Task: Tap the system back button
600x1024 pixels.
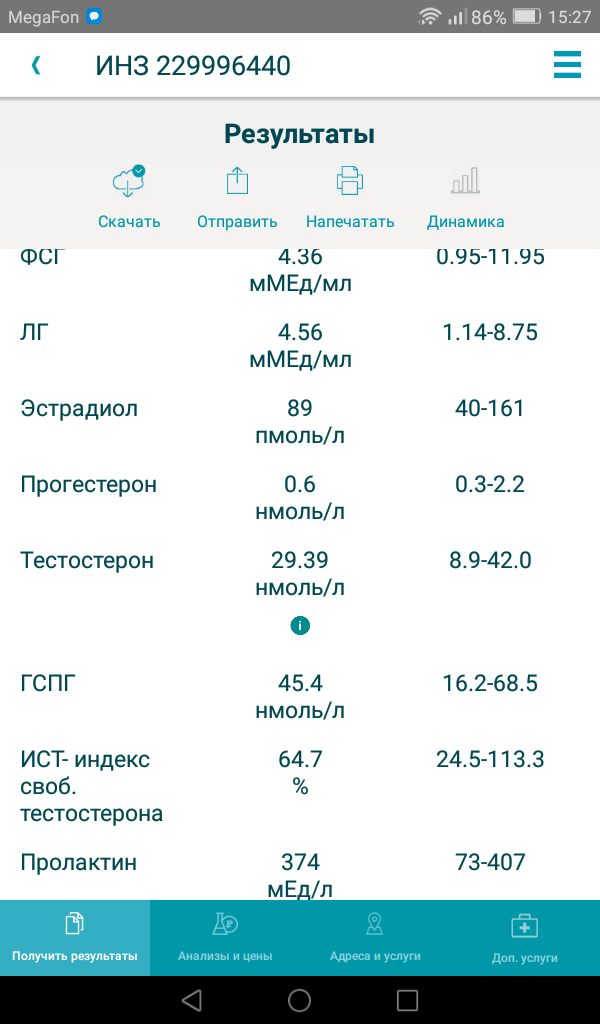Action: coord(192,1000)
